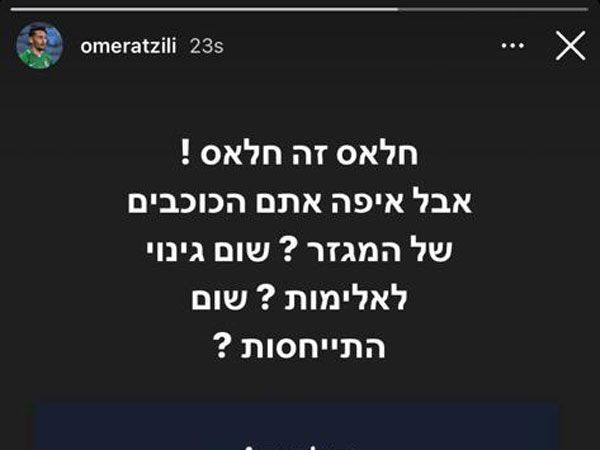Open the three-dot story options menu
This screenshot has width=600, height=450.
[x=515, y=46]
